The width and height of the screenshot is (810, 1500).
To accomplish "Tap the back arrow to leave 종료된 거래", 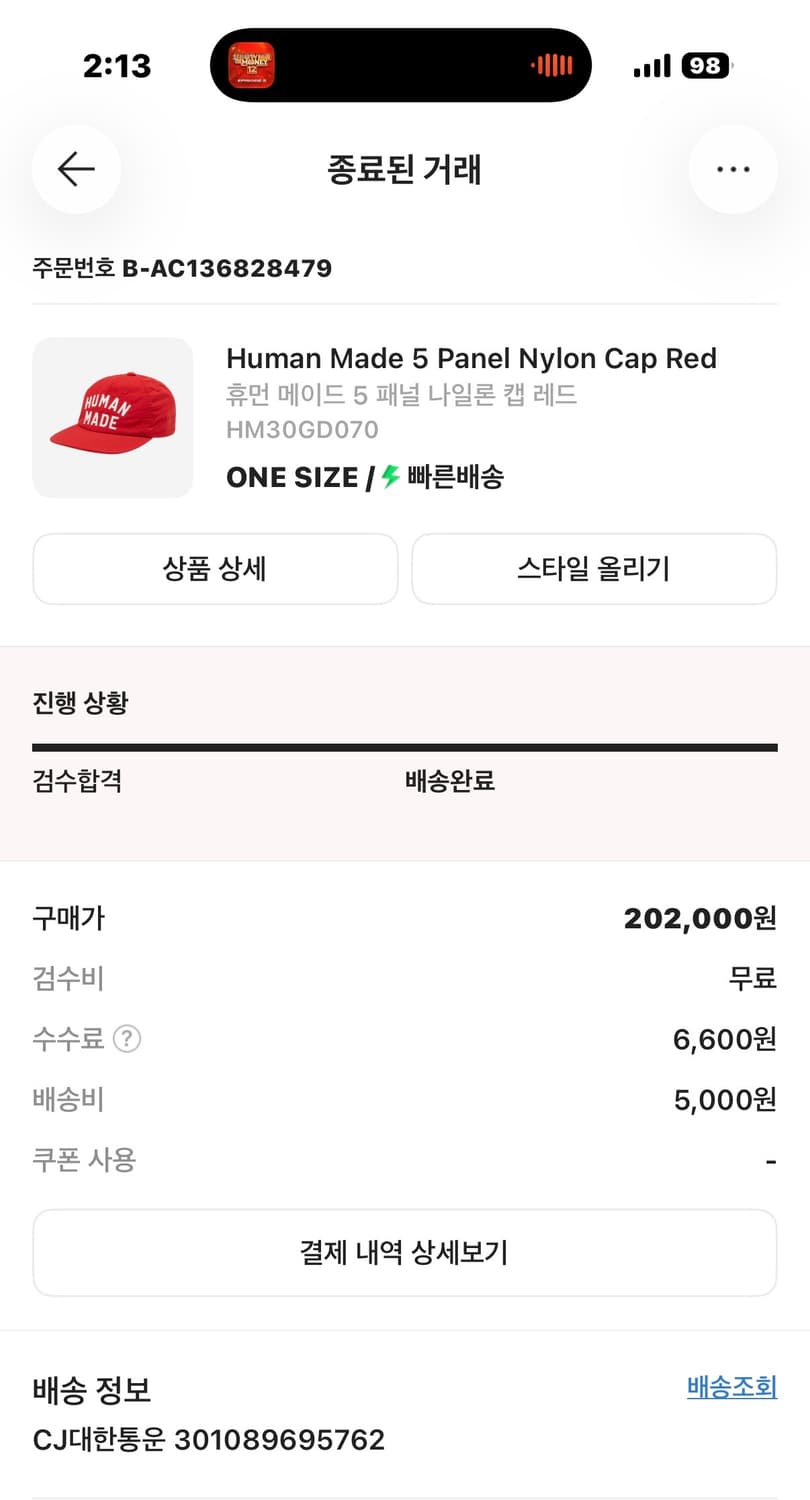I will [76, 170].
